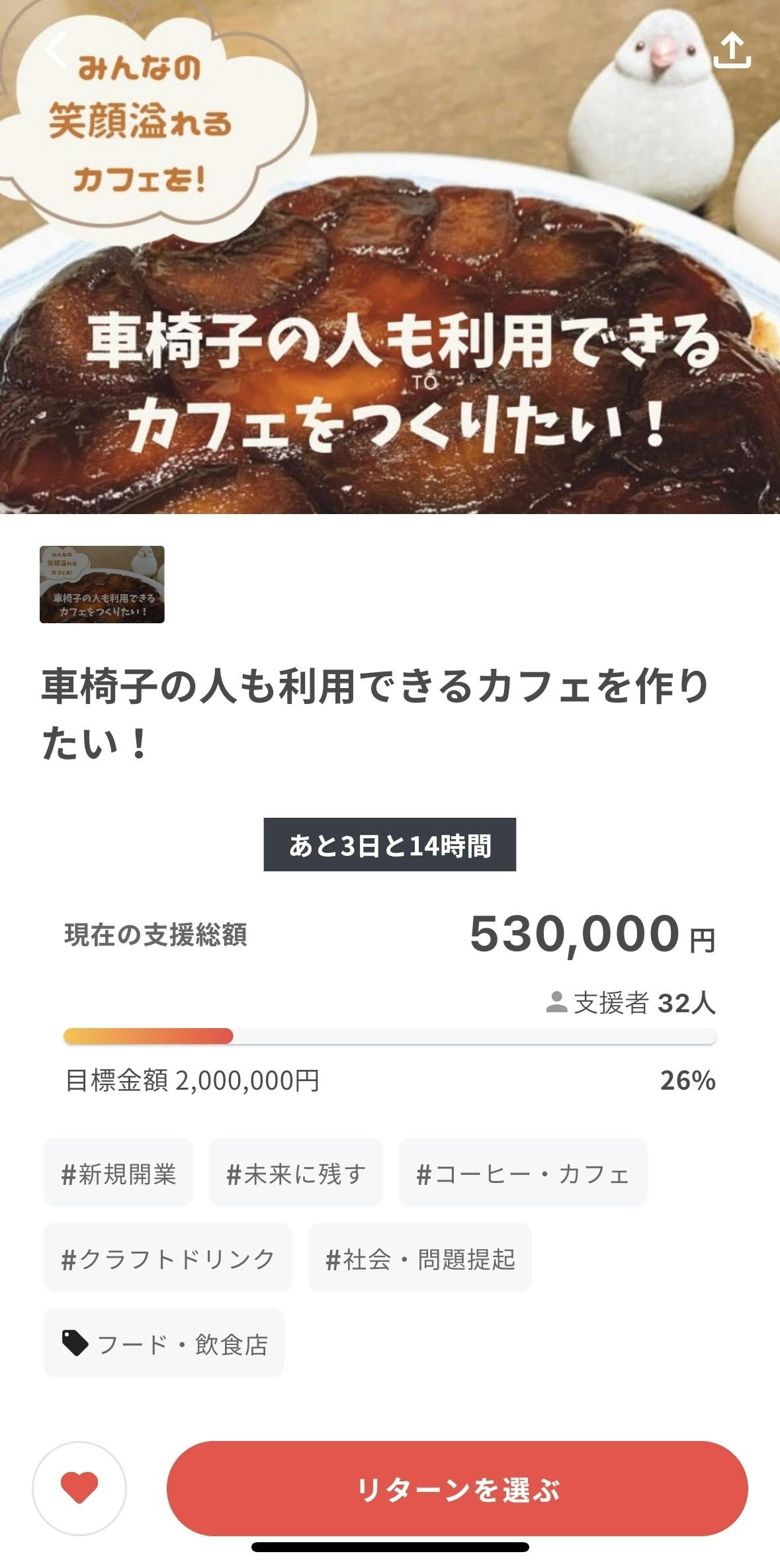This screenshot has height=1568, width=780.
Task: Favorite this project with the heart button
Action: click(x=79, y=1489)
